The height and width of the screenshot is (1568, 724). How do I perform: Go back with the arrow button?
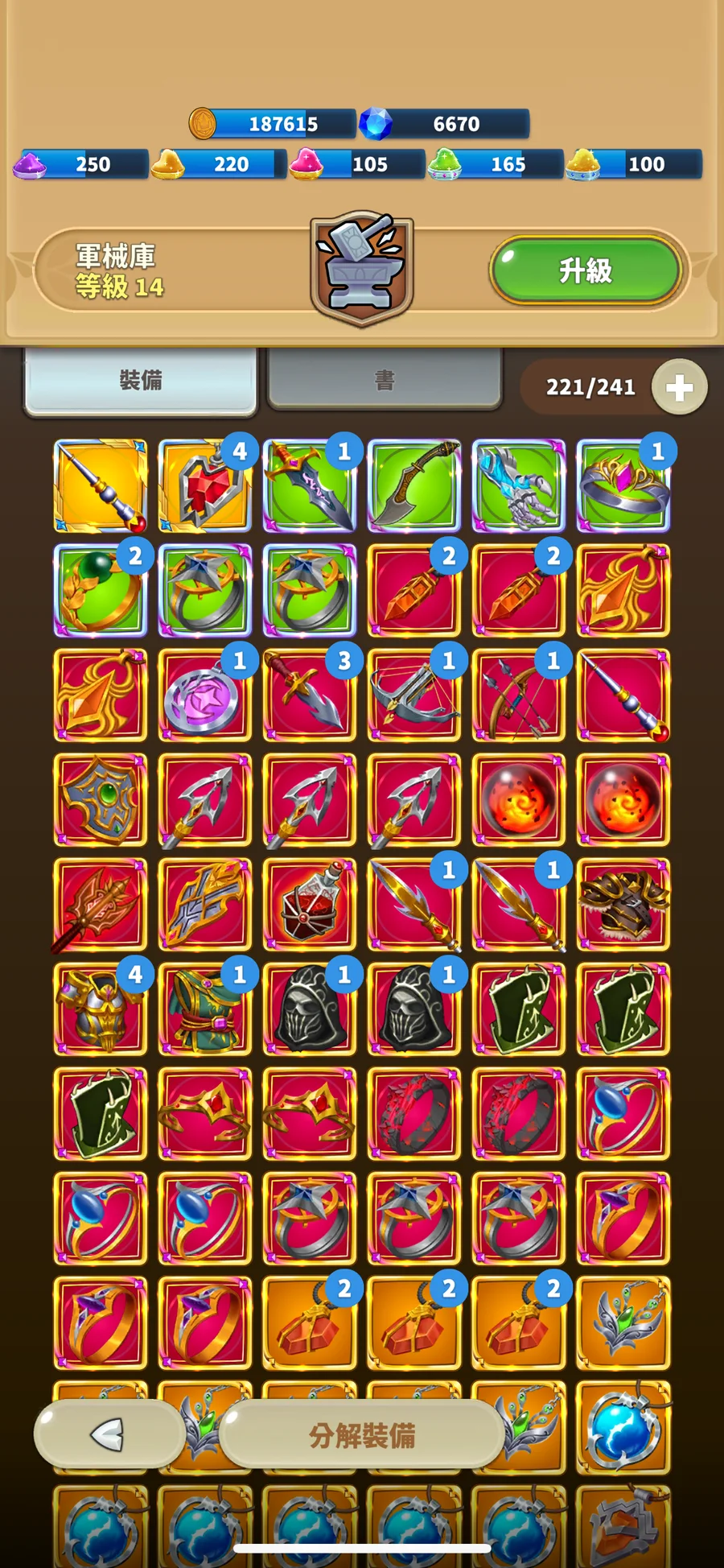(x=109, y=1434)
